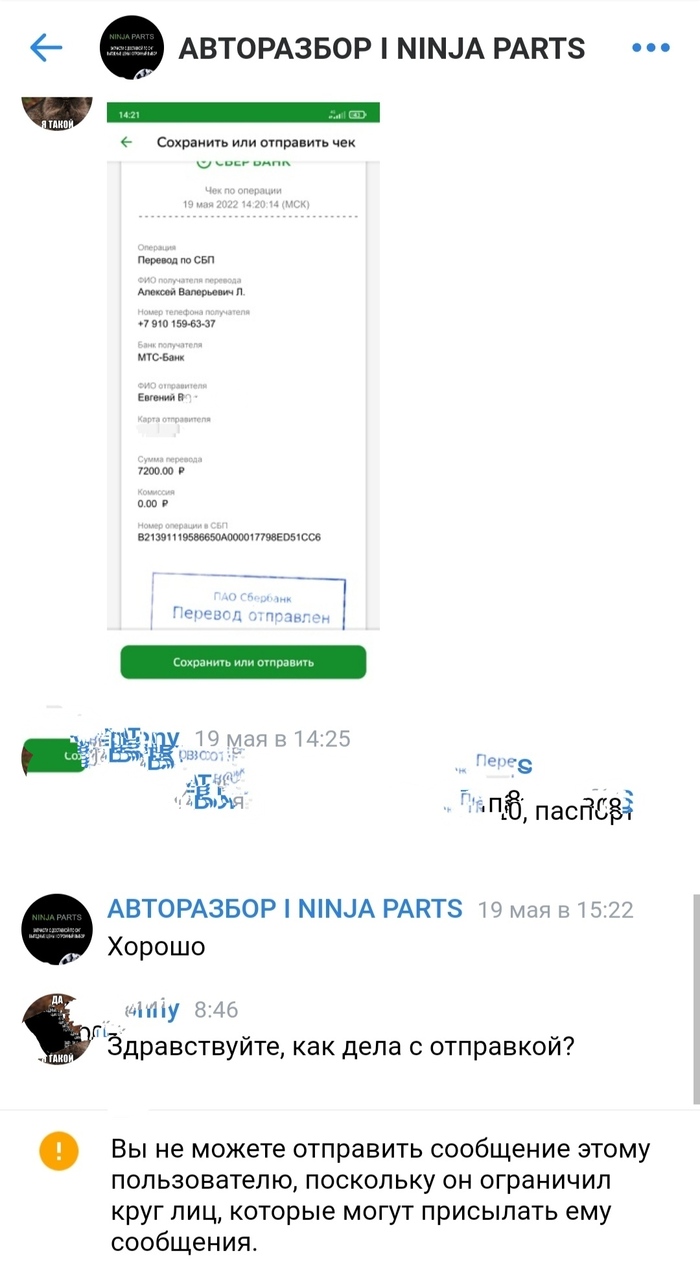Tap sender name АВТОРАЗБОР I NINJA PARTS above Хорошо
Viewport: 700px width, 1266px height.
[x=285, y=908]
